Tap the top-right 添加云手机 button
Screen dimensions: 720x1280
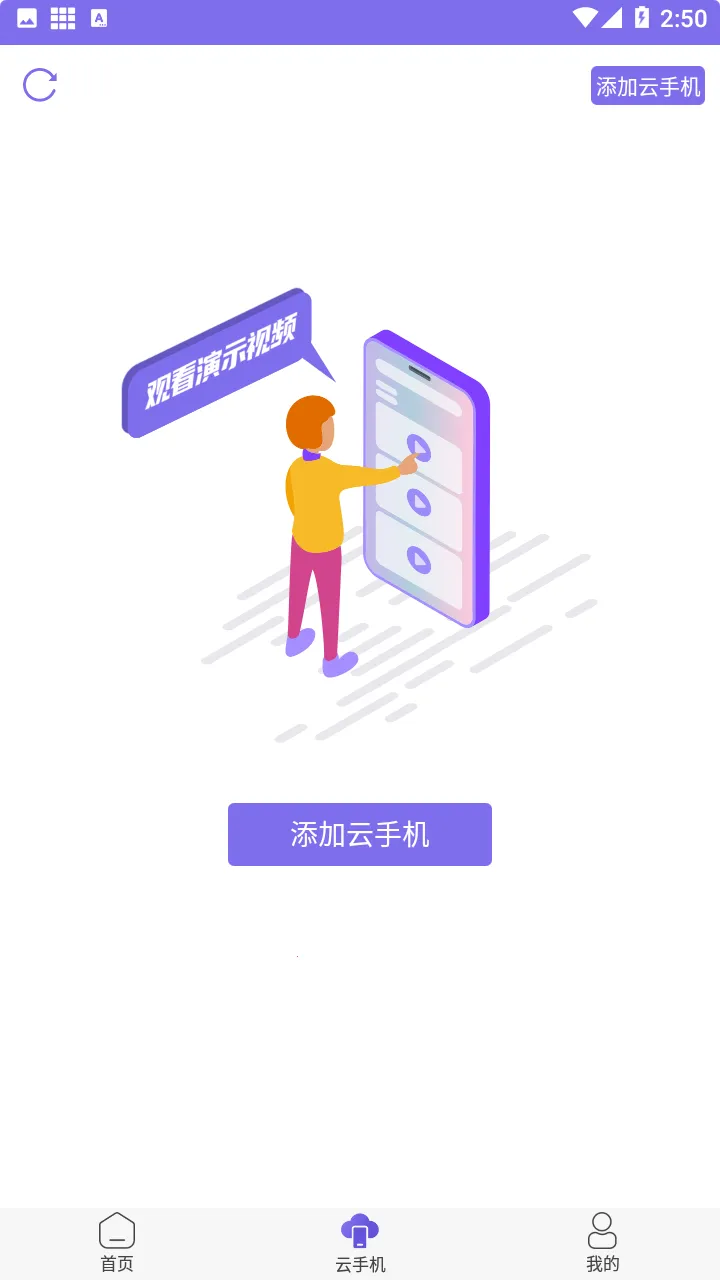[647, 86]
